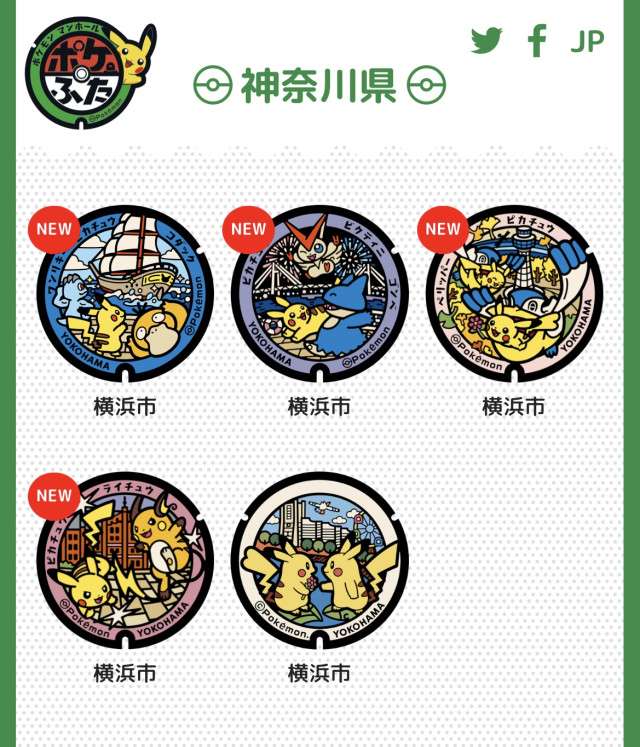Switch the site language via JP

(x=587, y=42)
